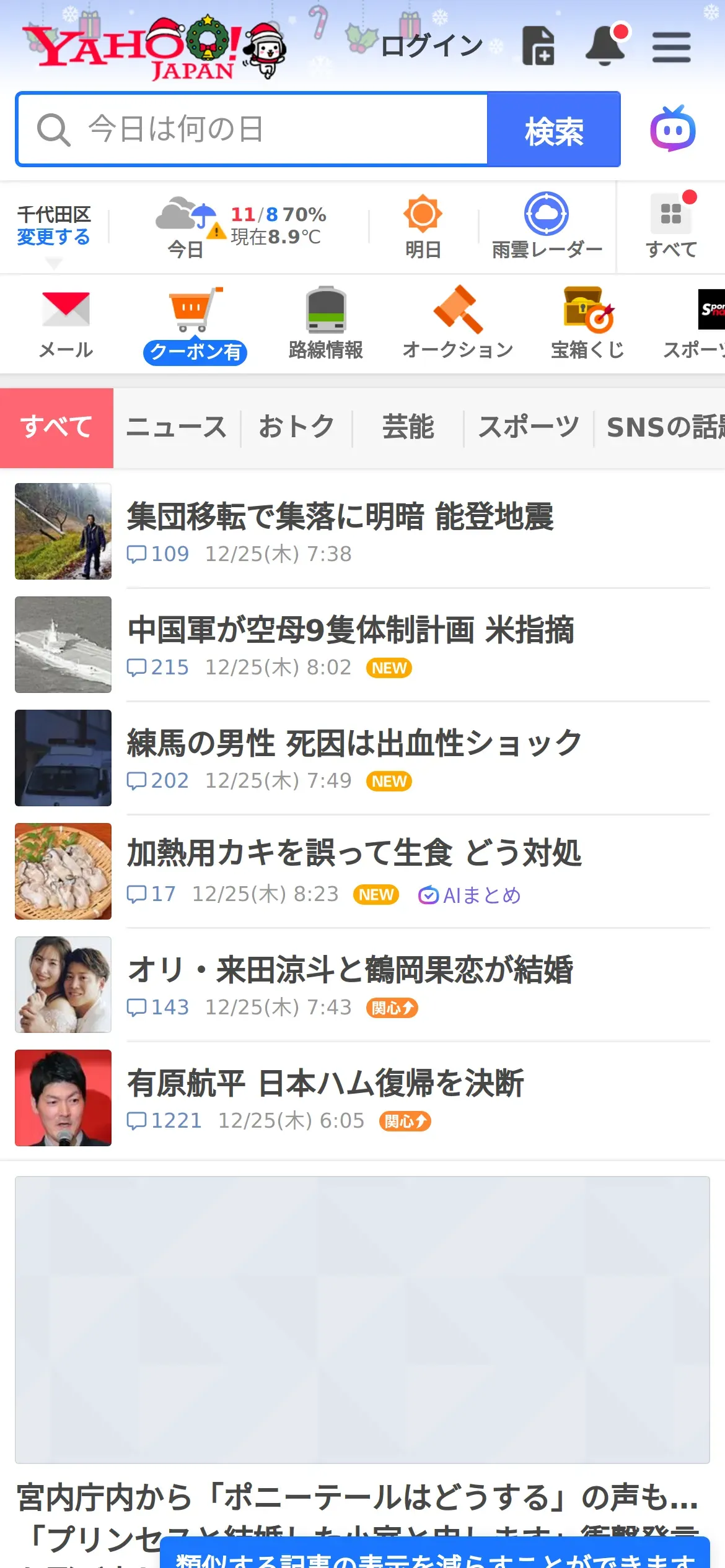Read article 中国軍が空母9隻体制計画 米指摘
The height and width of the screenshot is (1568, 725).
pos(351,630)
